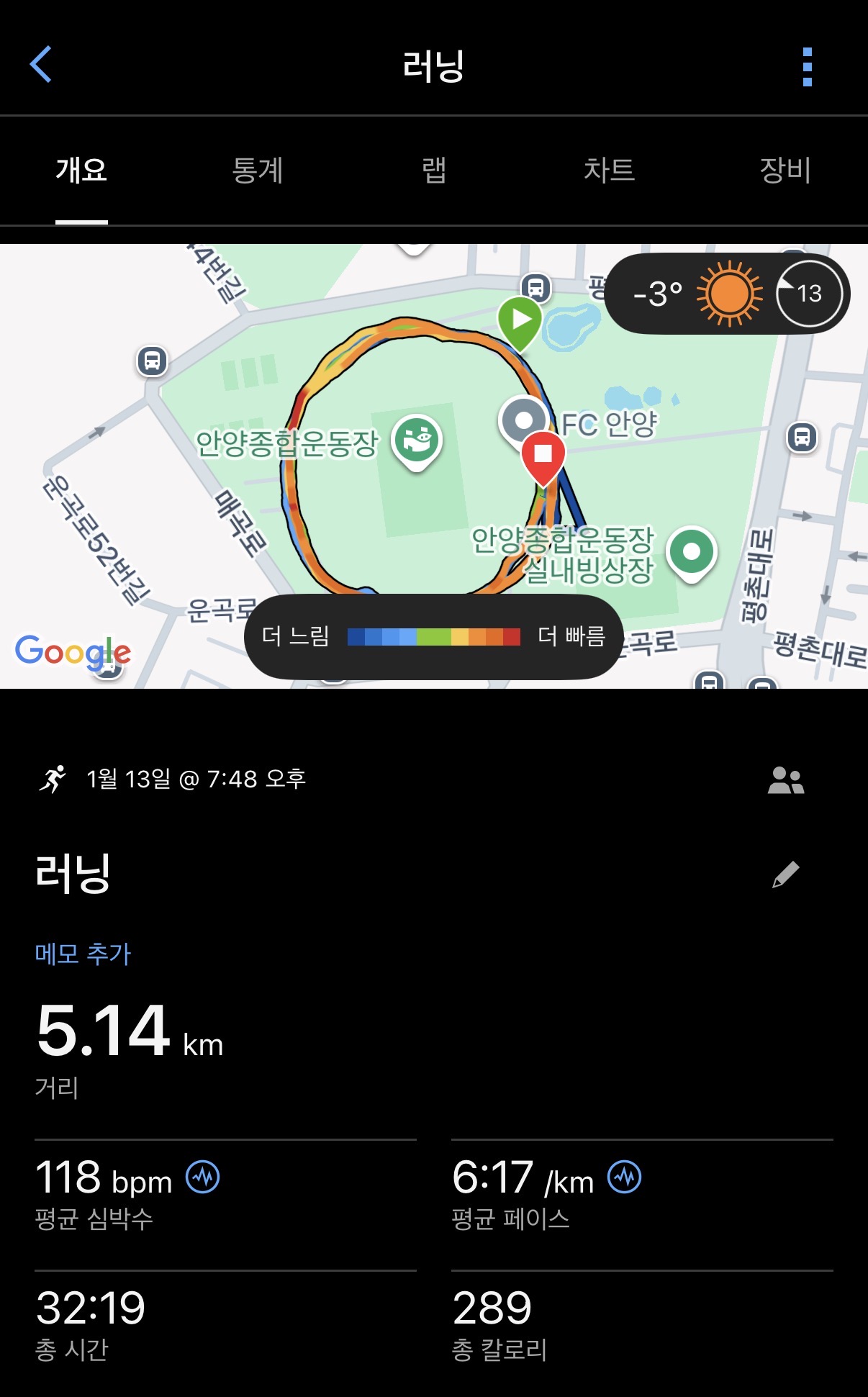Tap the green start marker on the map

[x=522, y=317]
